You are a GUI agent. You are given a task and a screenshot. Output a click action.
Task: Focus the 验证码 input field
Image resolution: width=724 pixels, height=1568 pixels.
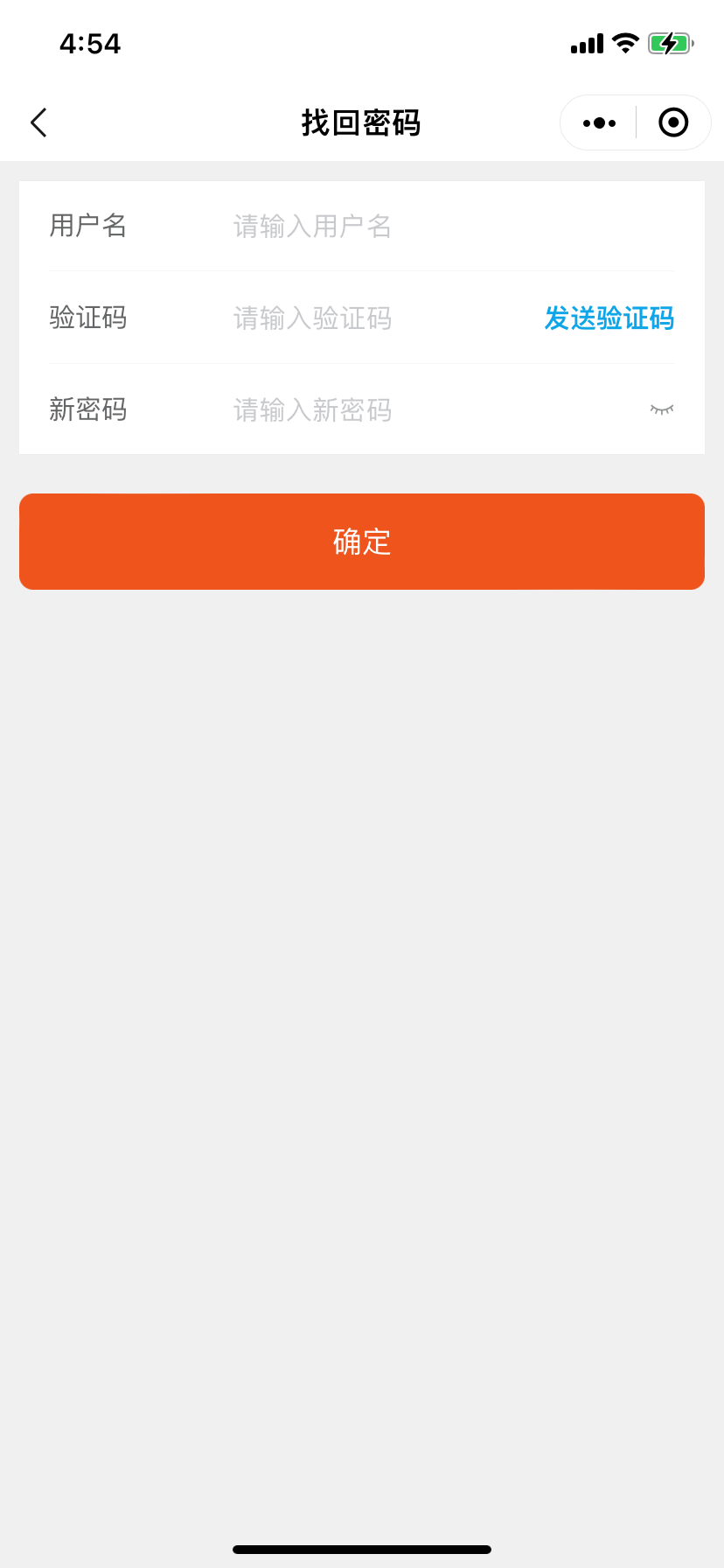367,318
